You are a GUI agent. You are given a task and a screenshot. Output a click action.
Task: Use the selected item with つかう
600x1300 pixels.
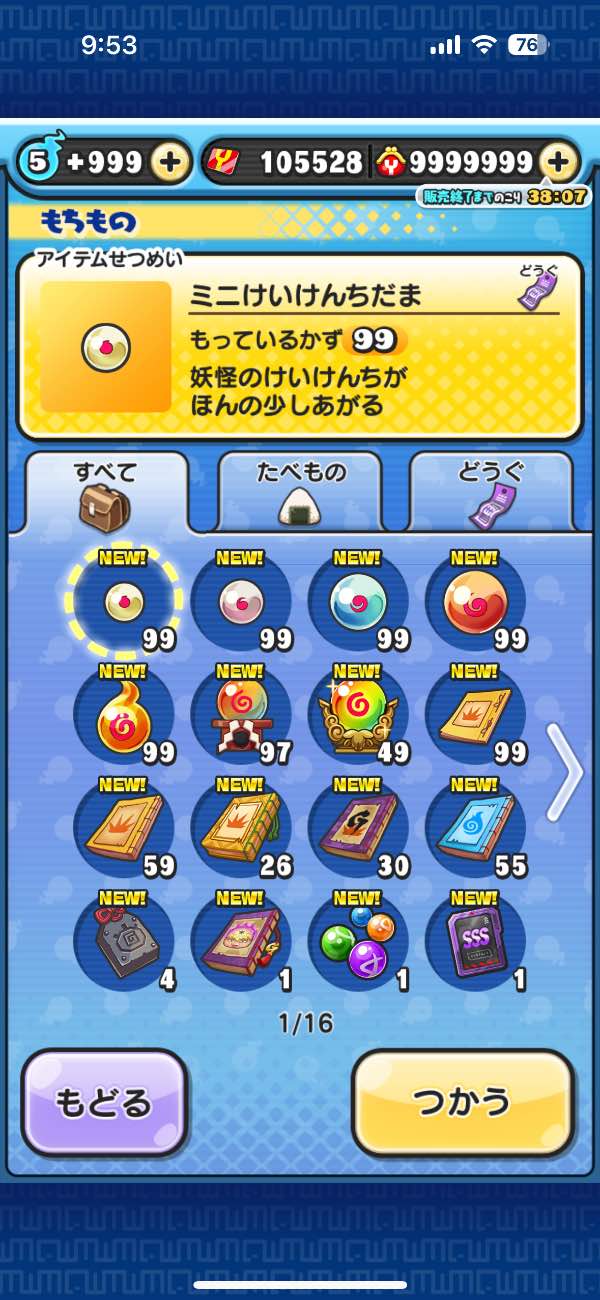[x=463, y=1103]
